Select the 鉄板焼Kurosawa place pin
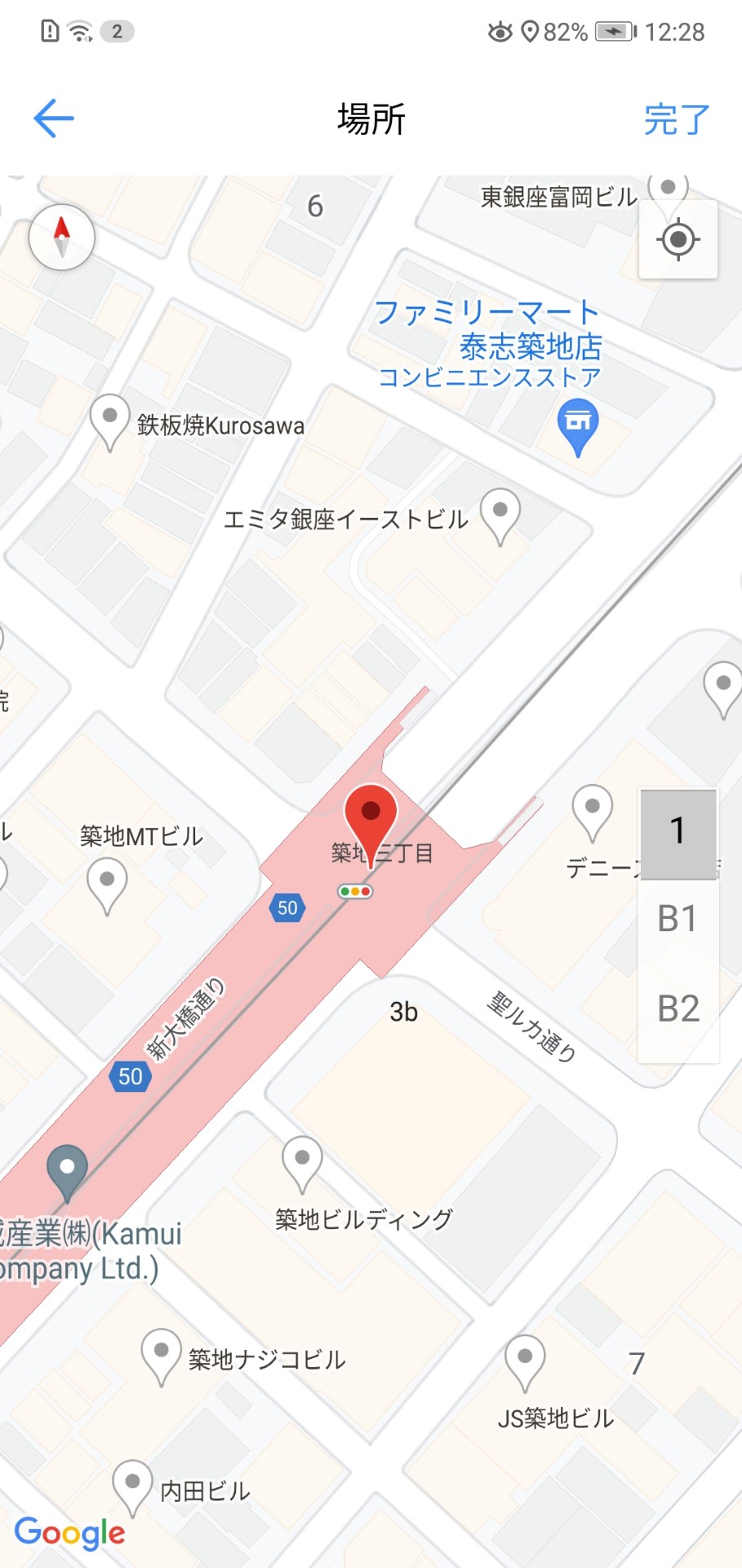 tap(109, 417)
